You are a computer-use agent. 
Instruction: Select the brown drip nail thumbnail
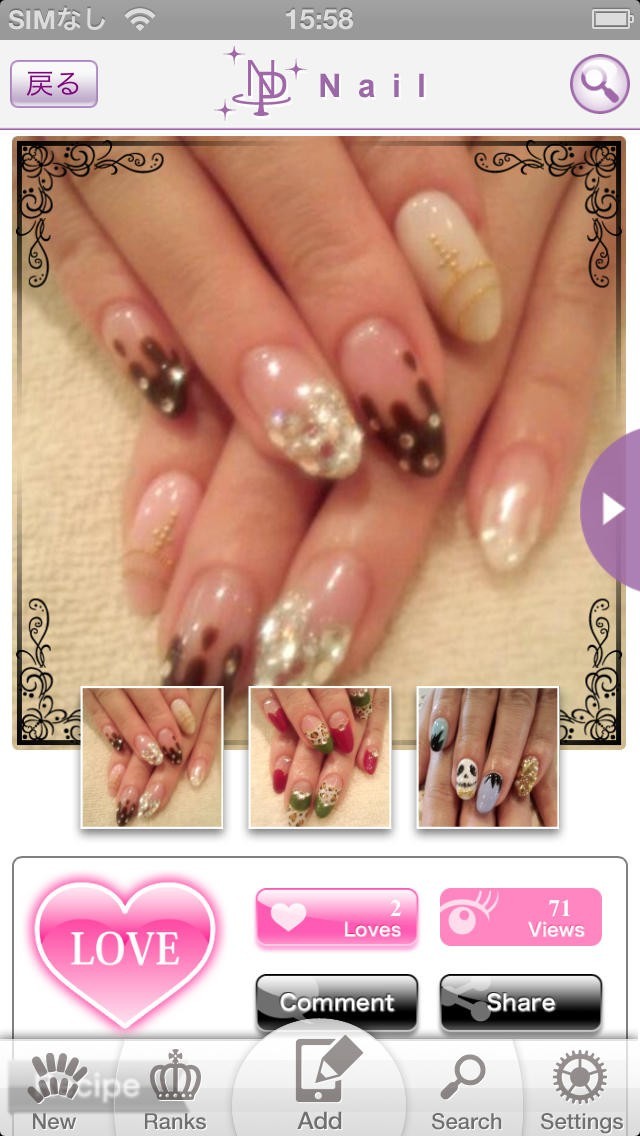pyautogui.click(x=152, y=757)
